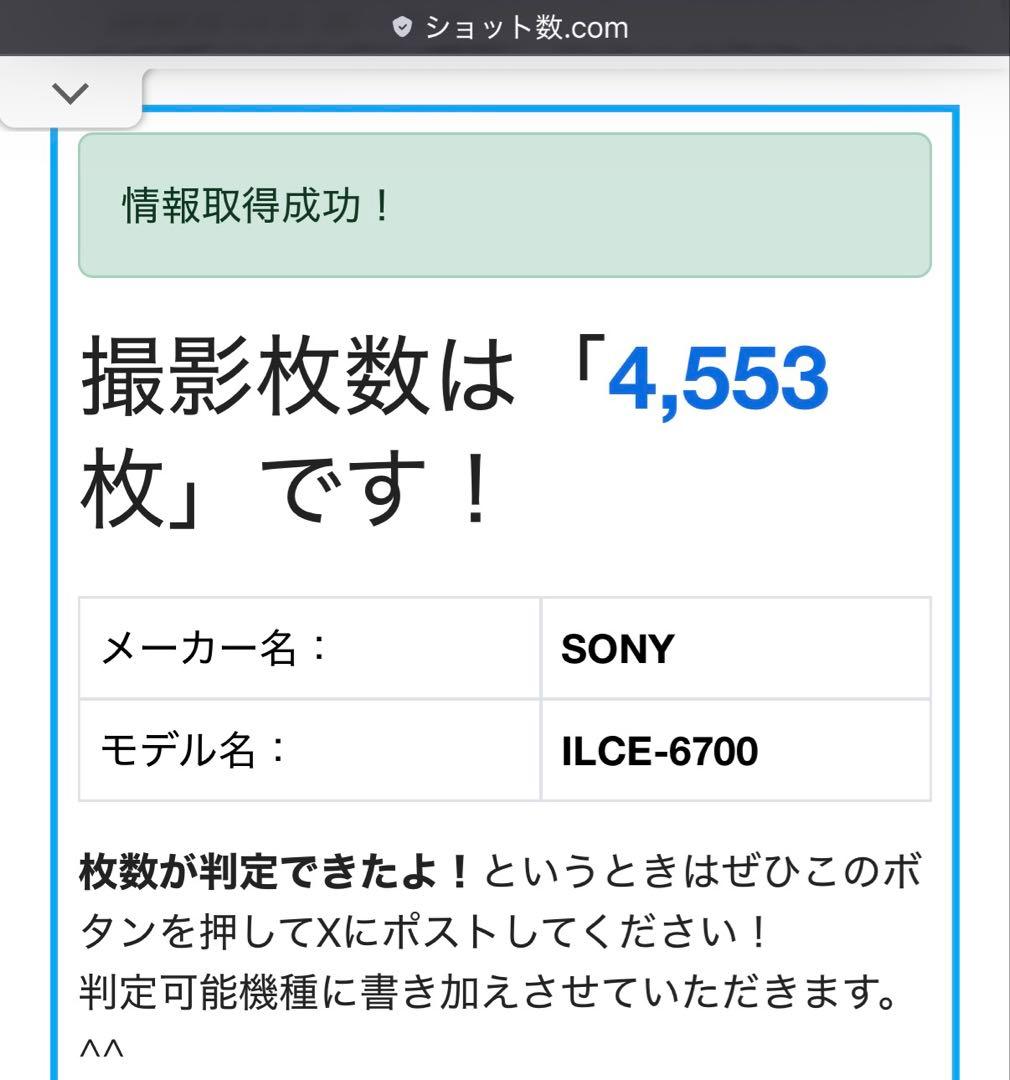1010x1080 pixels.
Task: Select the ILCE-6700 model name cell
Action: (660, 750)
